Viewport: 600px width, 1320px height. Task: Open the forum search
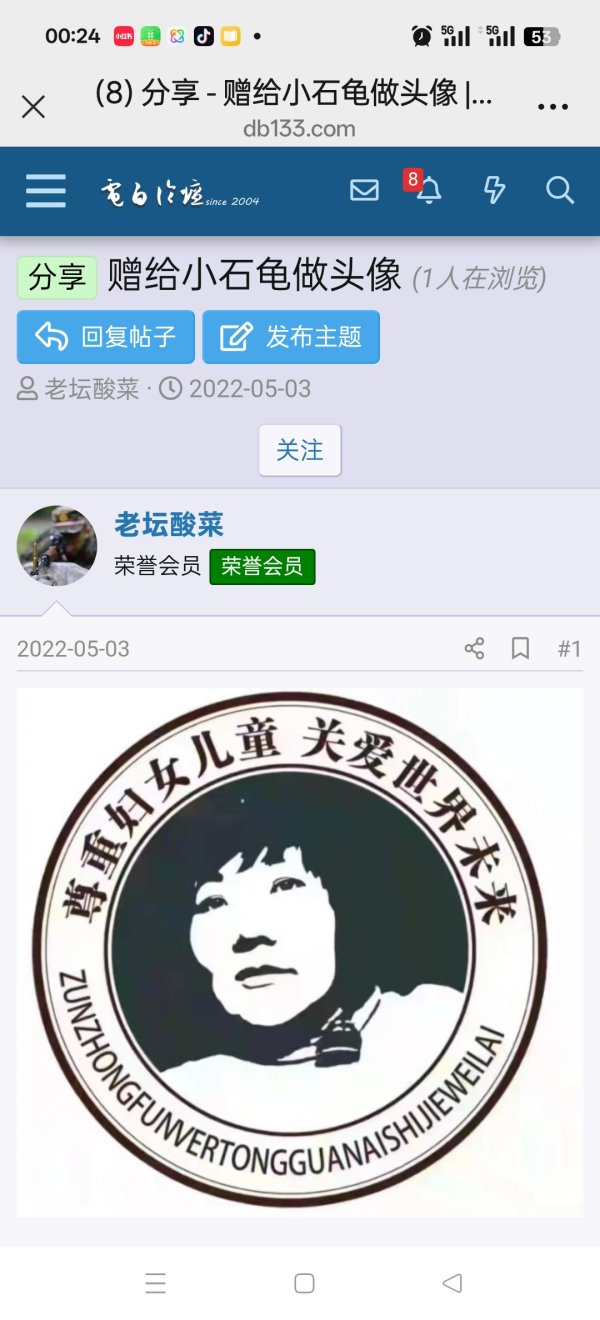pyautogui.click(x=560, y=190)
